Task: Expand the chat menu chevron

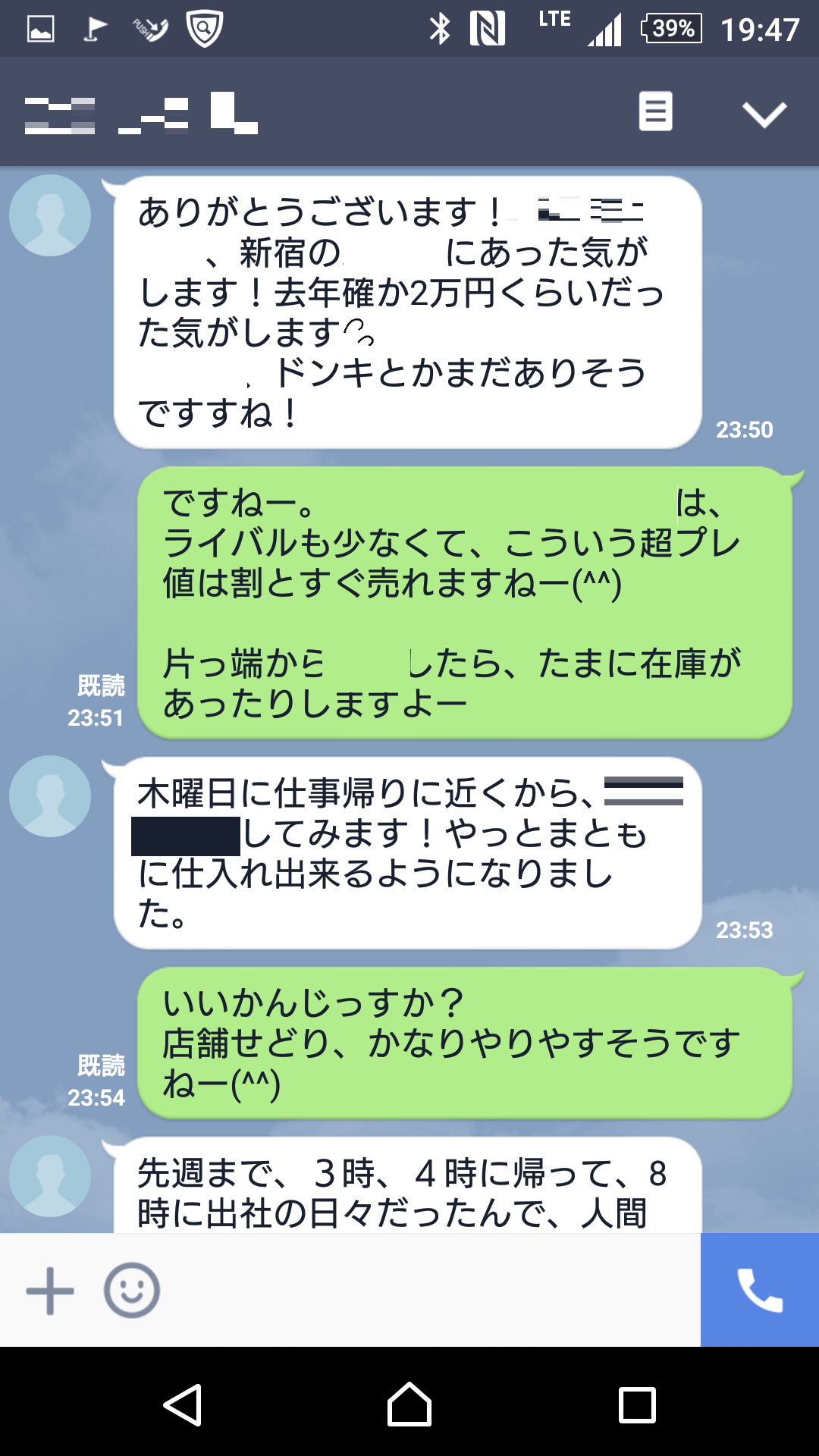Action: (764, 114)
